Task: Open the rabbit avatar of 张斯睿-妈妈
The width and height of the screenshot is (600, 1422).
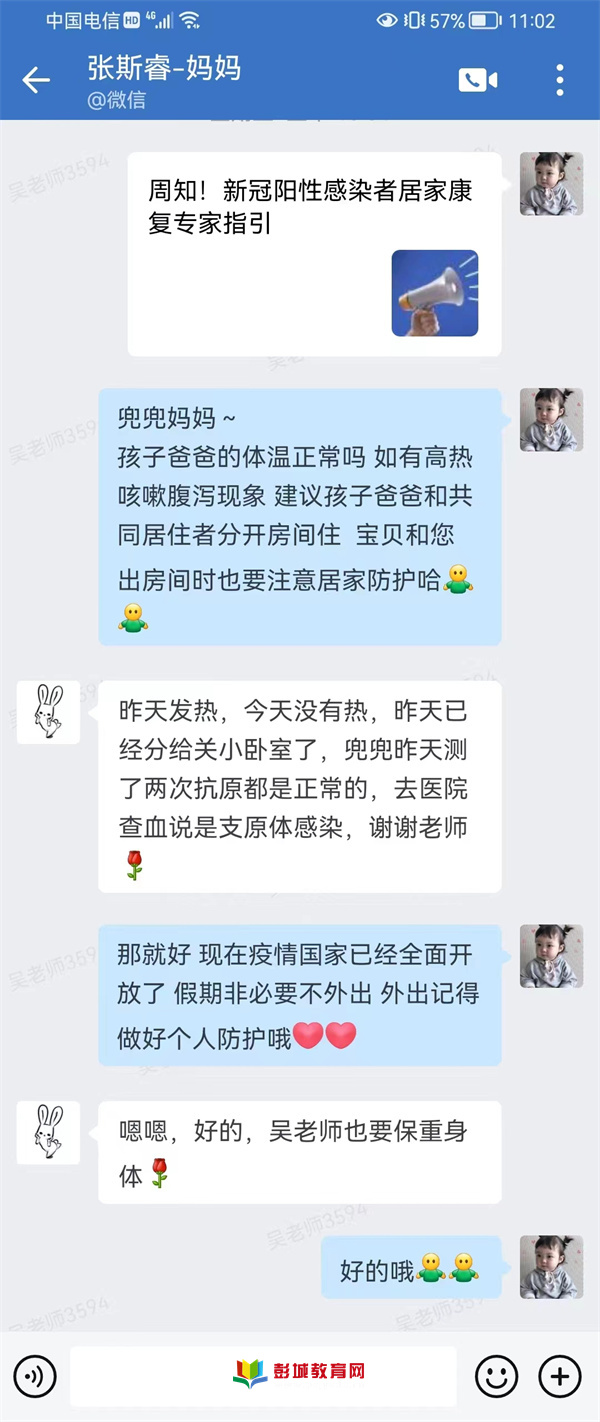Action: pos(48,712)
